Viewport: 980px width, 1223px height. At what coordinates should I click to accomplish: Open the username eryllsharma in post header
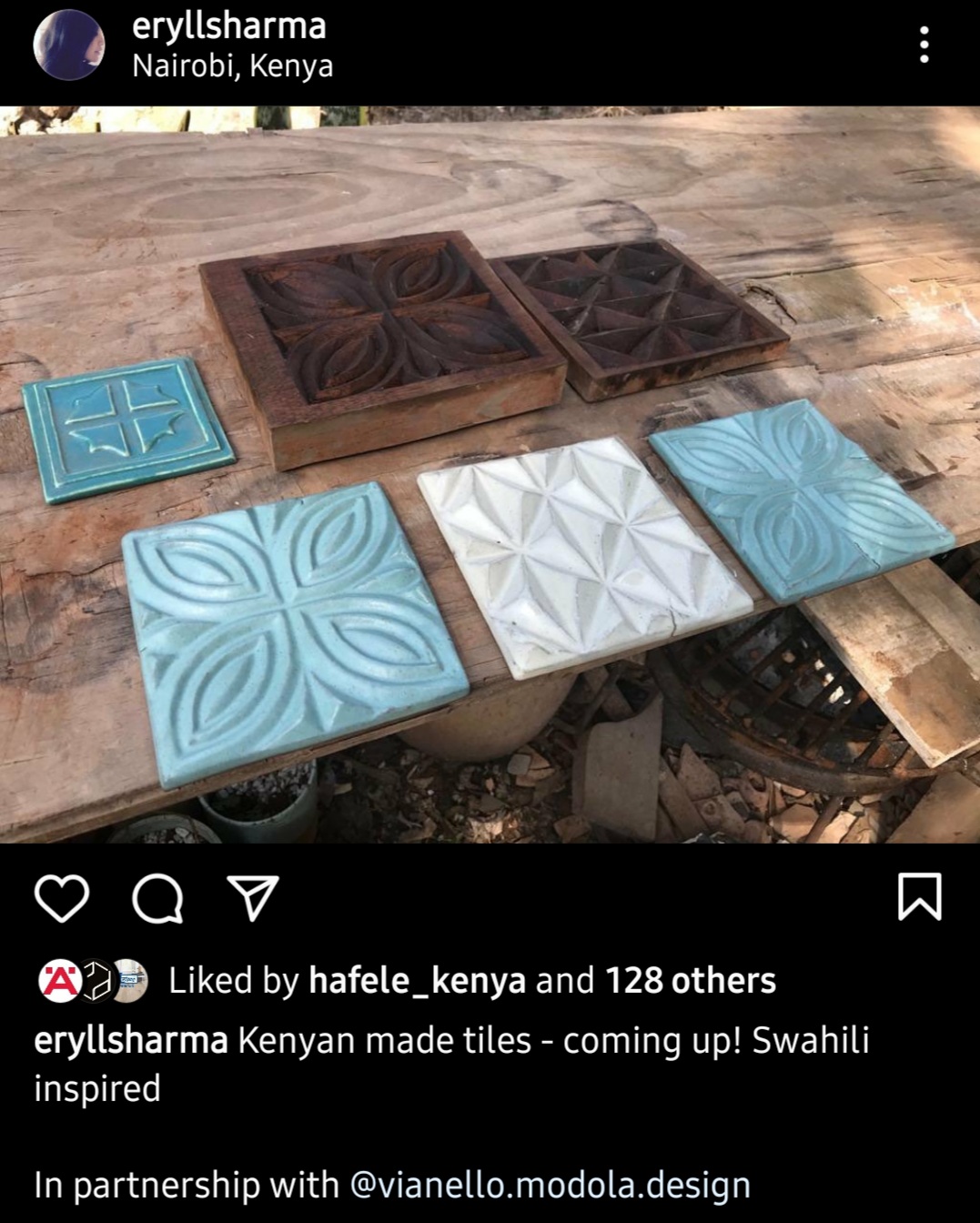(x=228, y=25)
